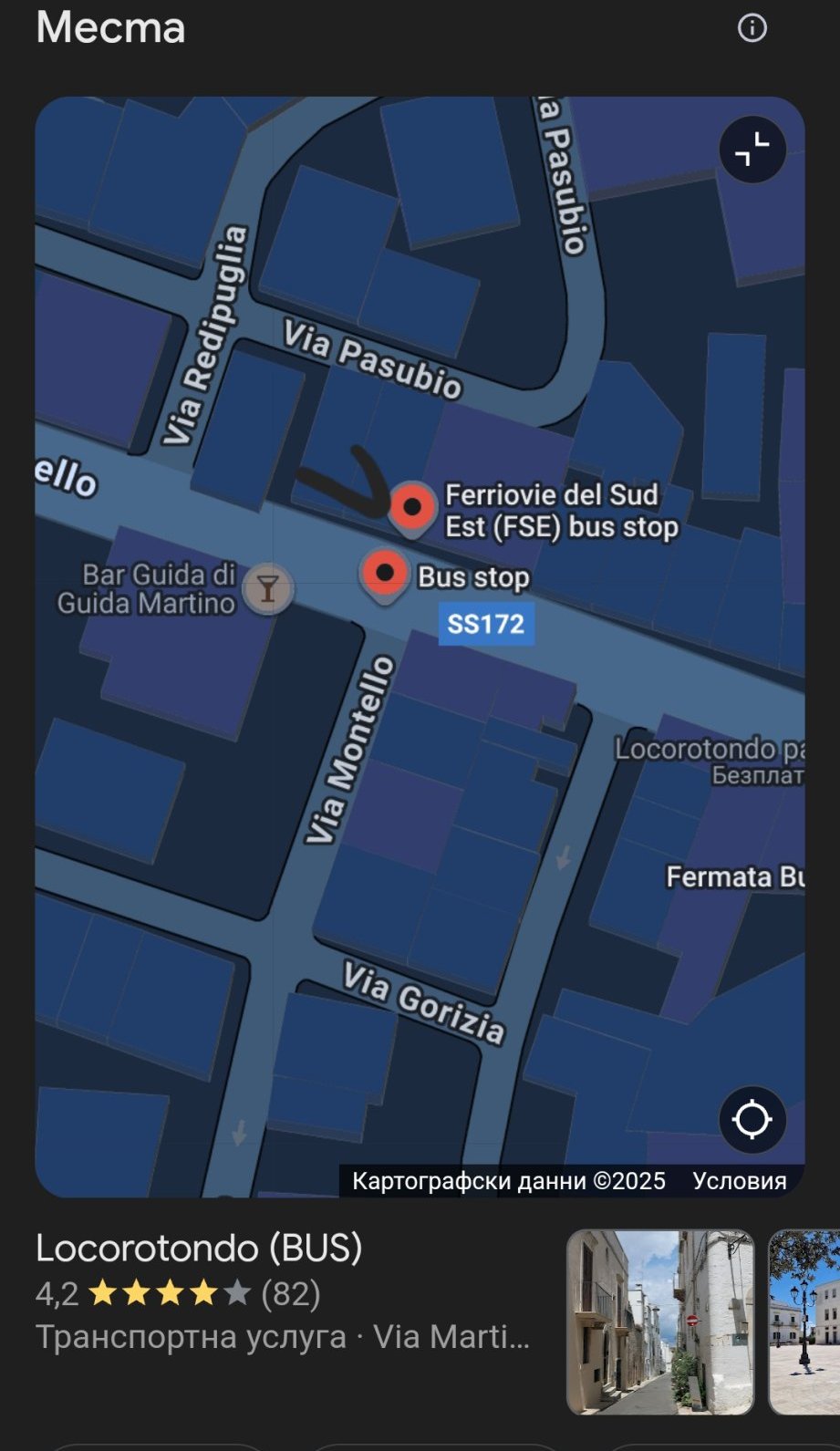Collapse the expanded map view
The image size is (840, 1451).
tap(752, 150)
